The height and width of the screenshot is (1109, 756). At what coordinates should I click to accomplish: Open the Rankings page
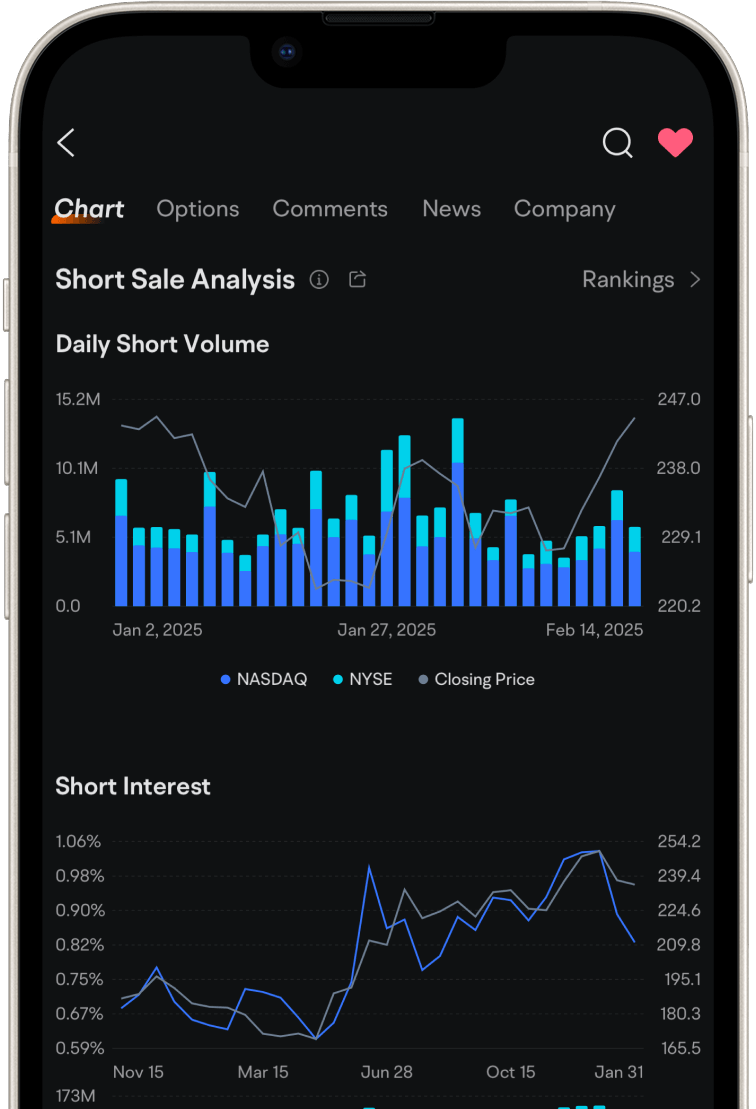tap(641, 280)
